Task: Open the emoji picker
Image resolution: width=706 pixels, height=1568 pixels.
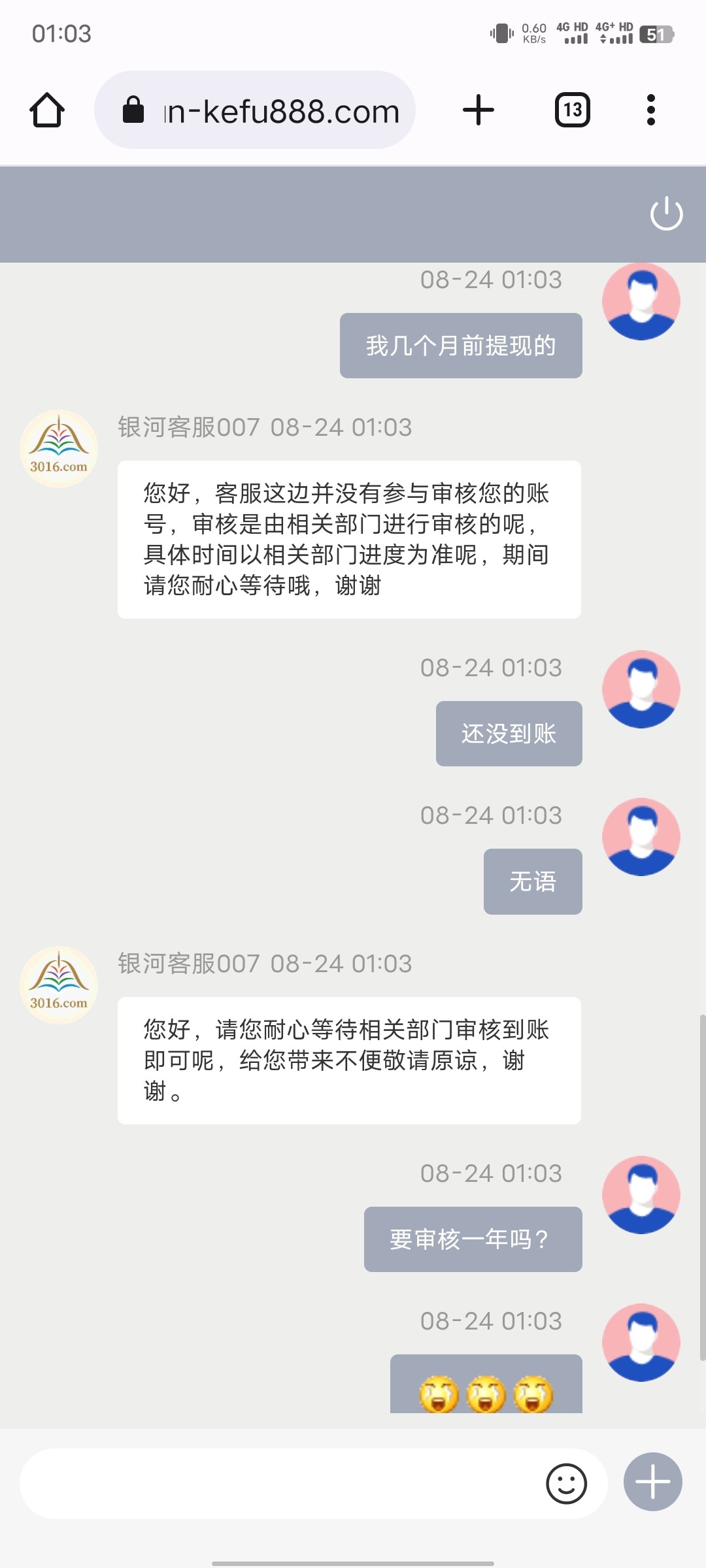Action: (x=566, y=1483)
